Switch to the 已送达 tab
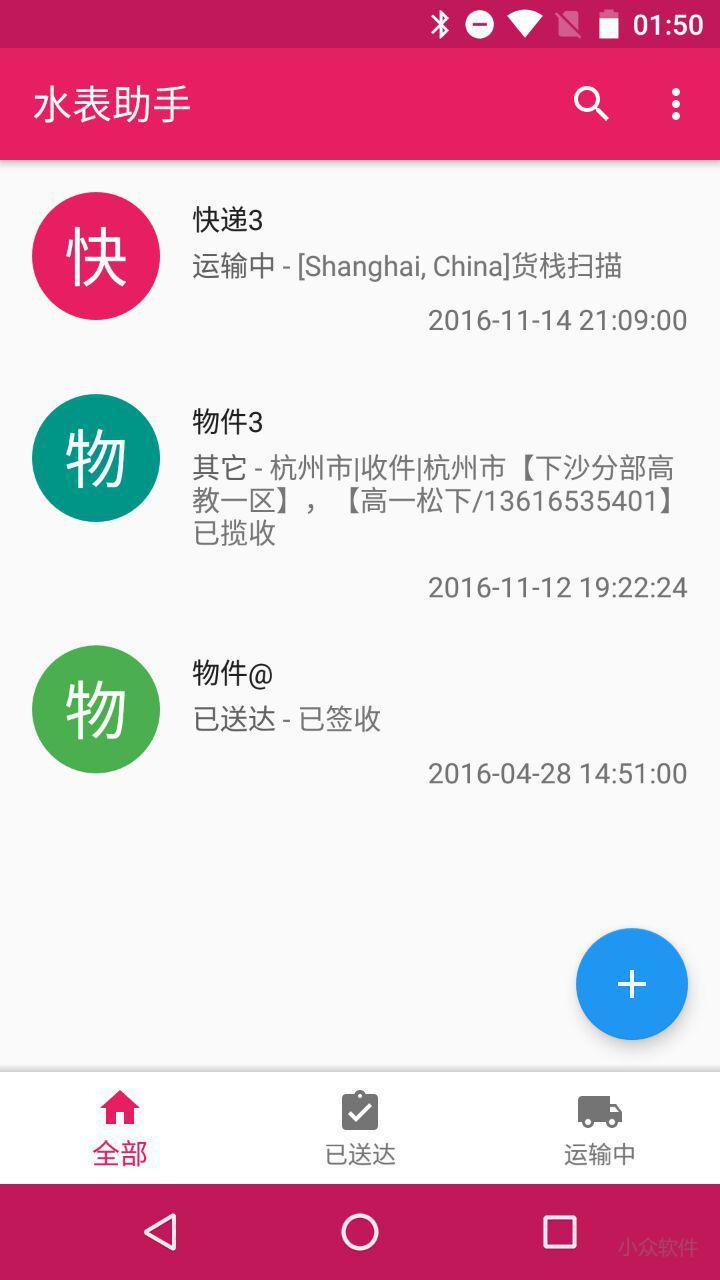This screenshot has width=720, height=1280. pos(359,1128)
